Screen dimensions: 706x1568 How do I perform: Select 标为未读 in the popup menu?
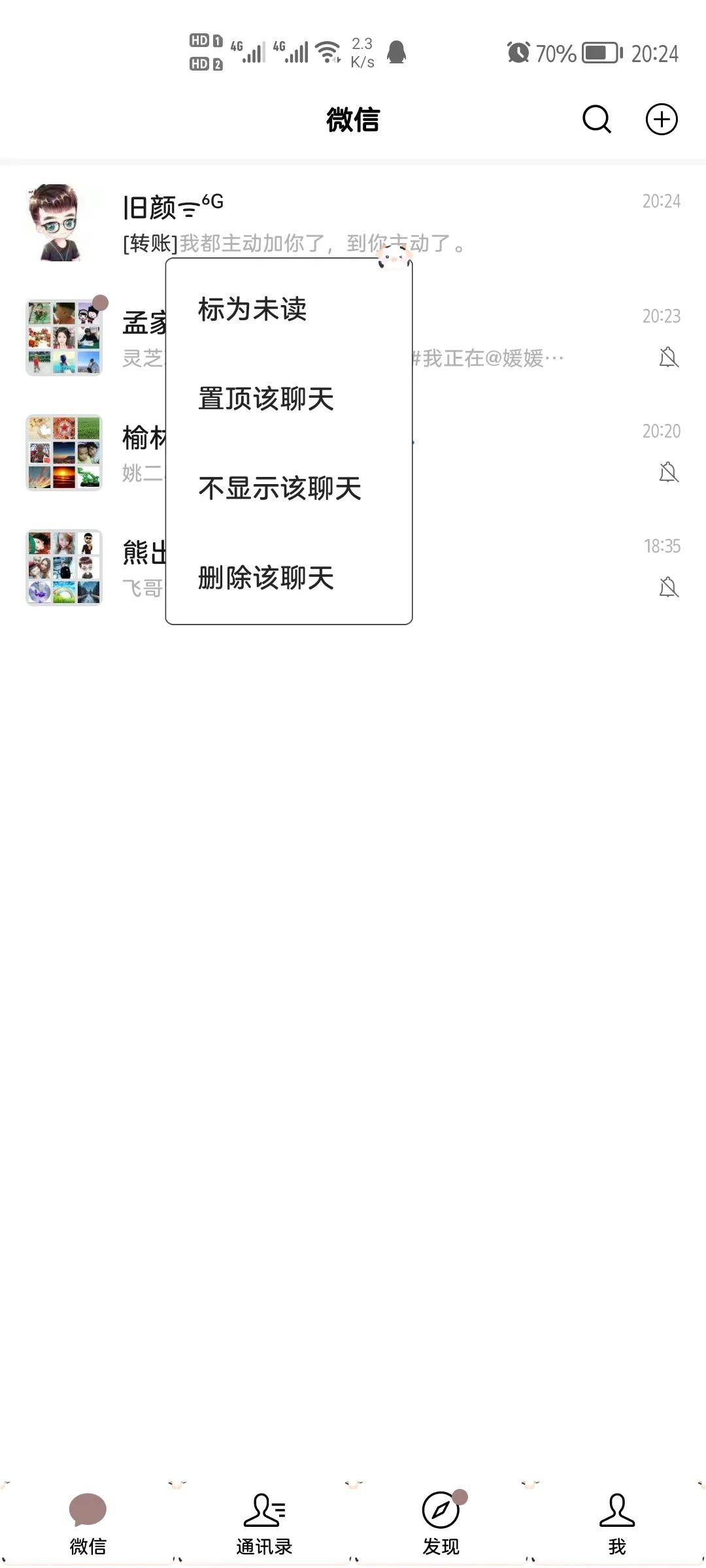pyautogui.click(x=252, y=309)
